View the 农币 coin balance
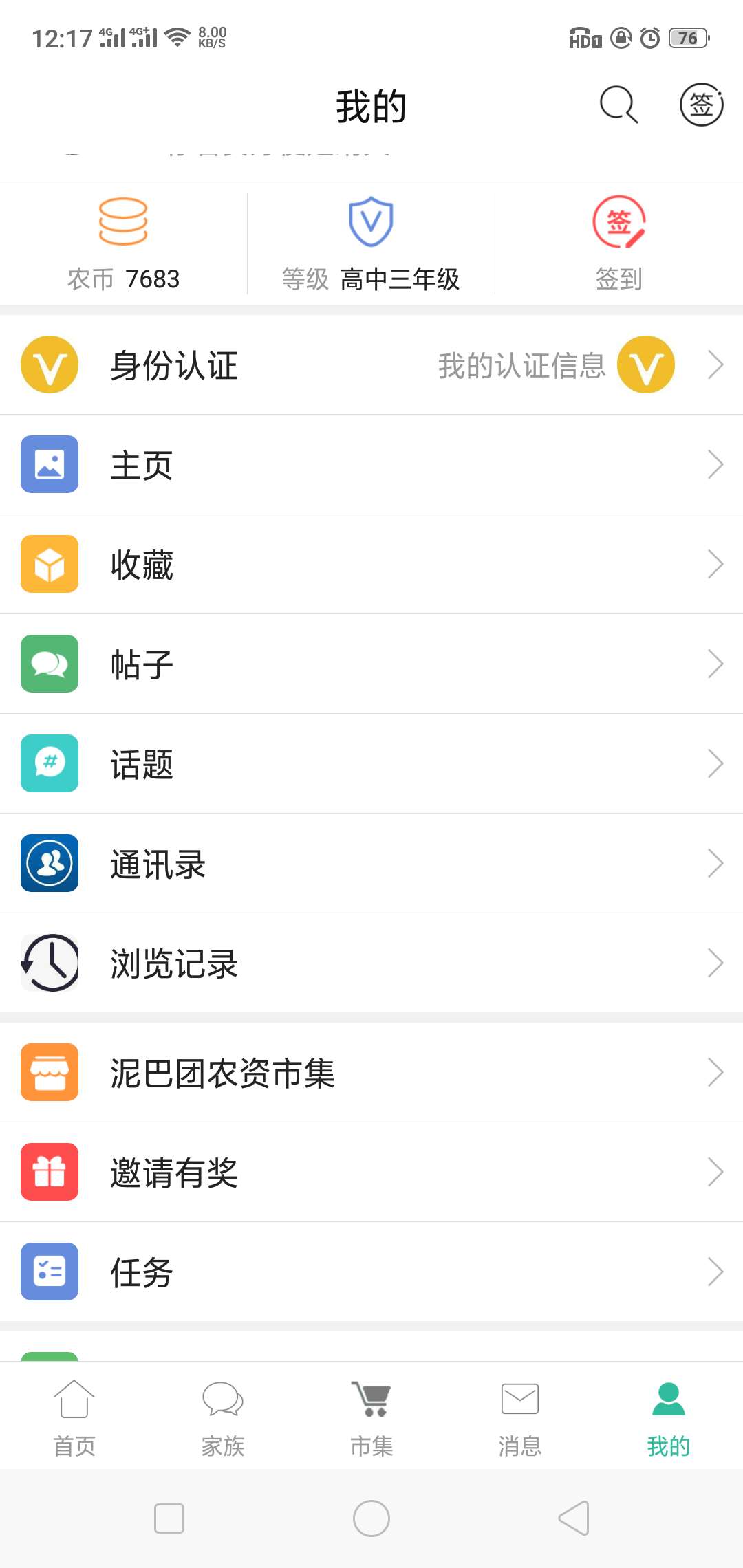 (123, 244)
